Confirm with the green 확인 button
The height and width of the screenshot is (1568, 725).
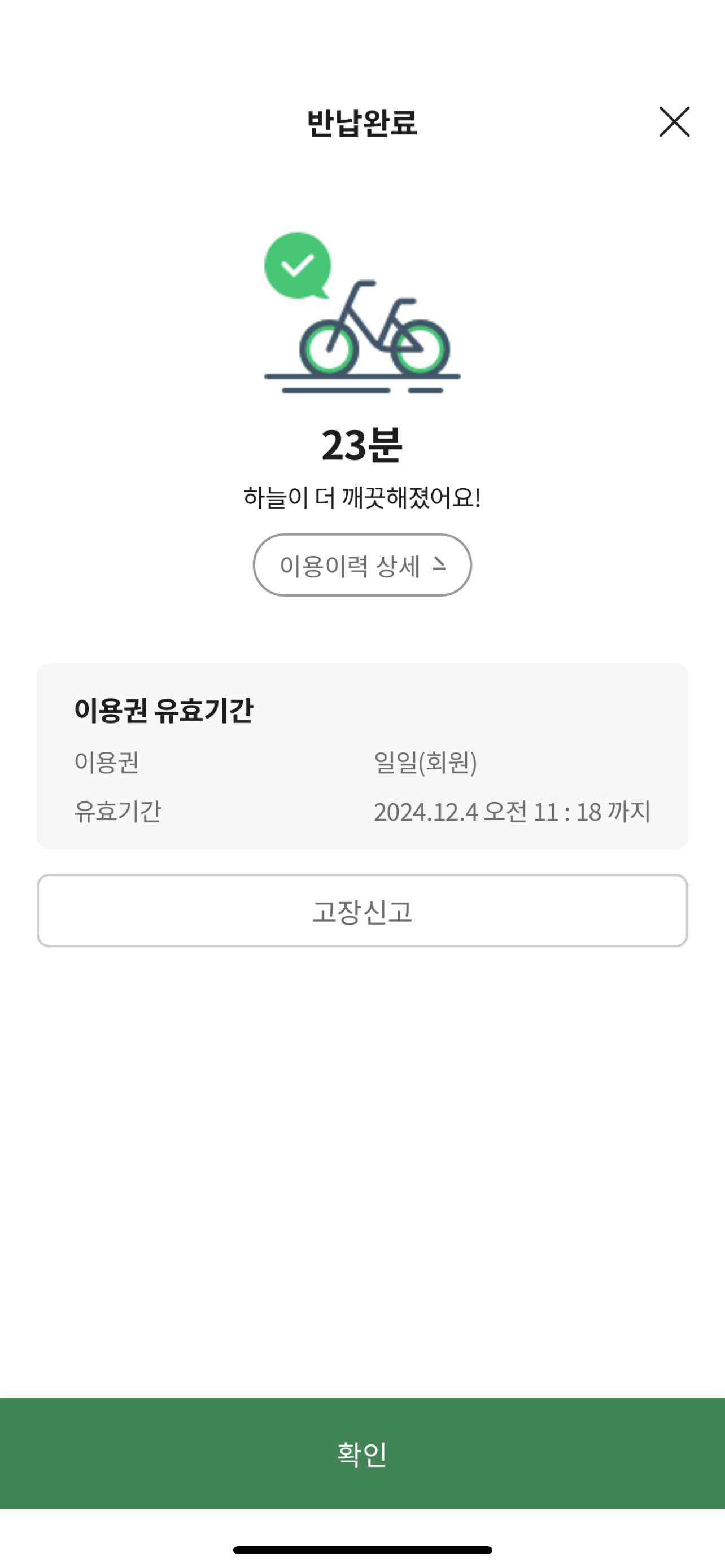point(362,1453)
